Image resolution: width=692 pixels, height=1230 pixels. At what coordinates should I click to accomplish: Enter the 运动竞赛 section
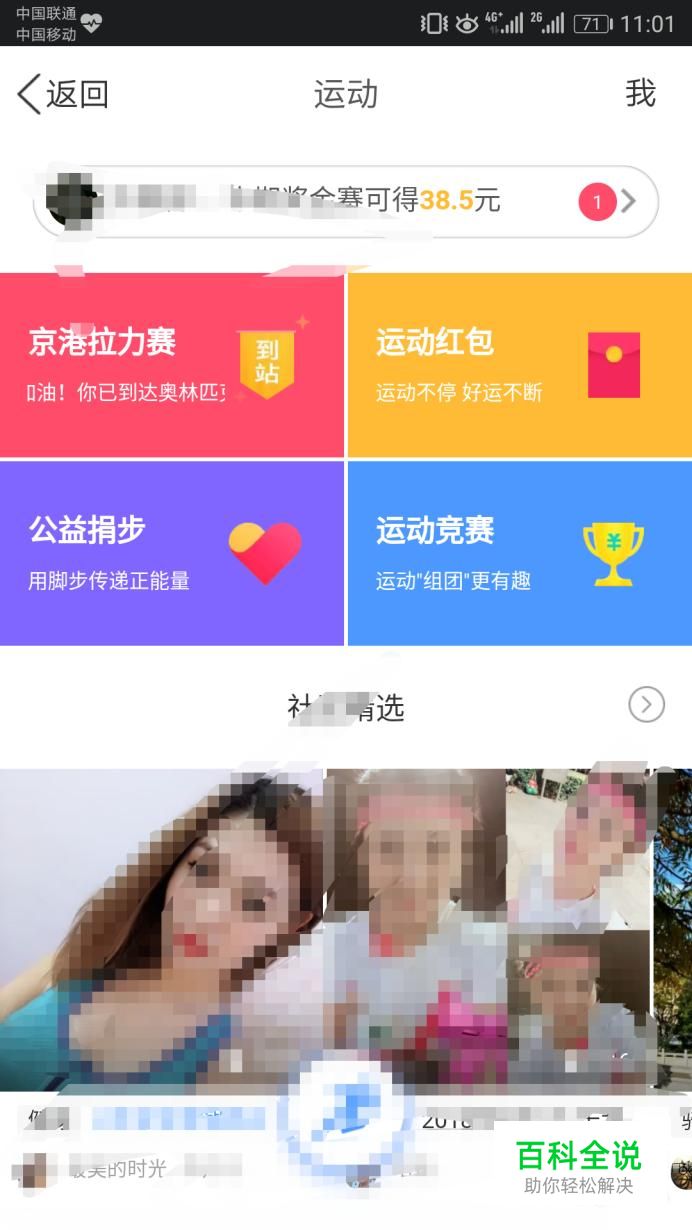point(519,553)
